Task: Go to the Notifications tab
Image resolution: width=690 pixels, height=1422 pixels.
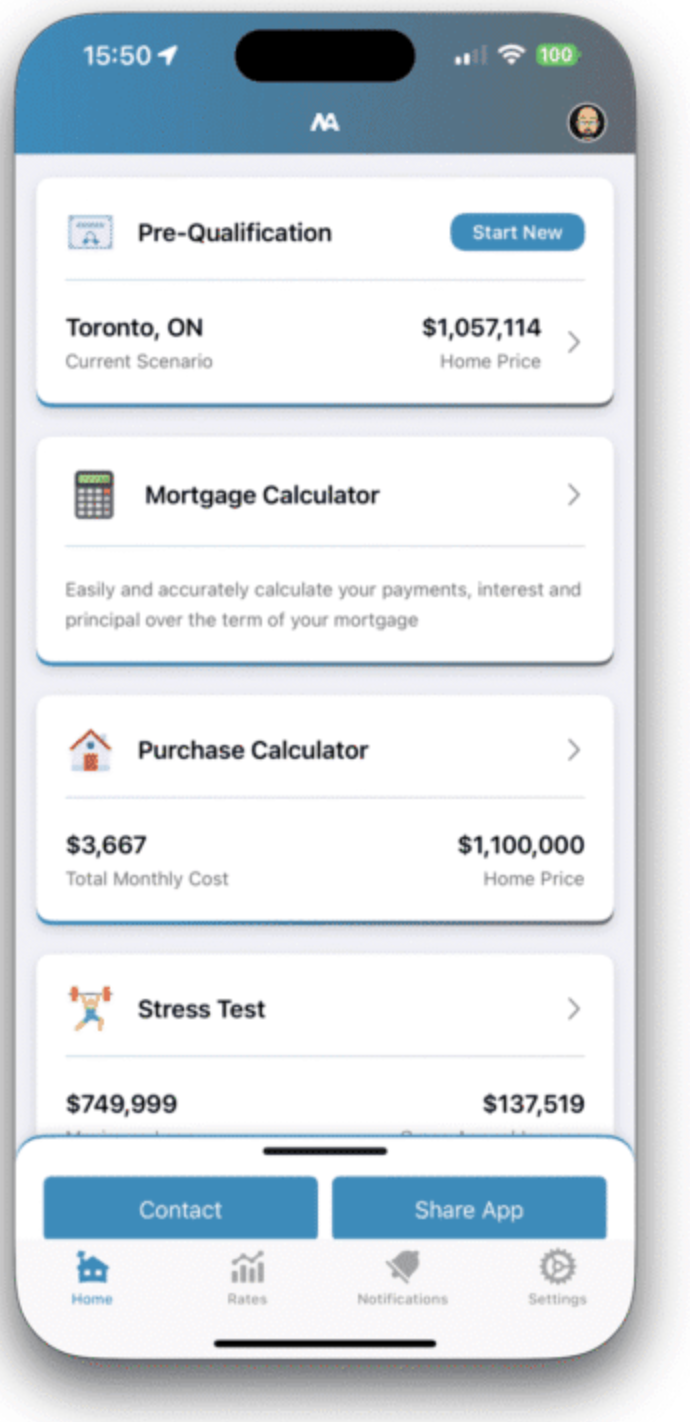Action: click(402, 1278)
